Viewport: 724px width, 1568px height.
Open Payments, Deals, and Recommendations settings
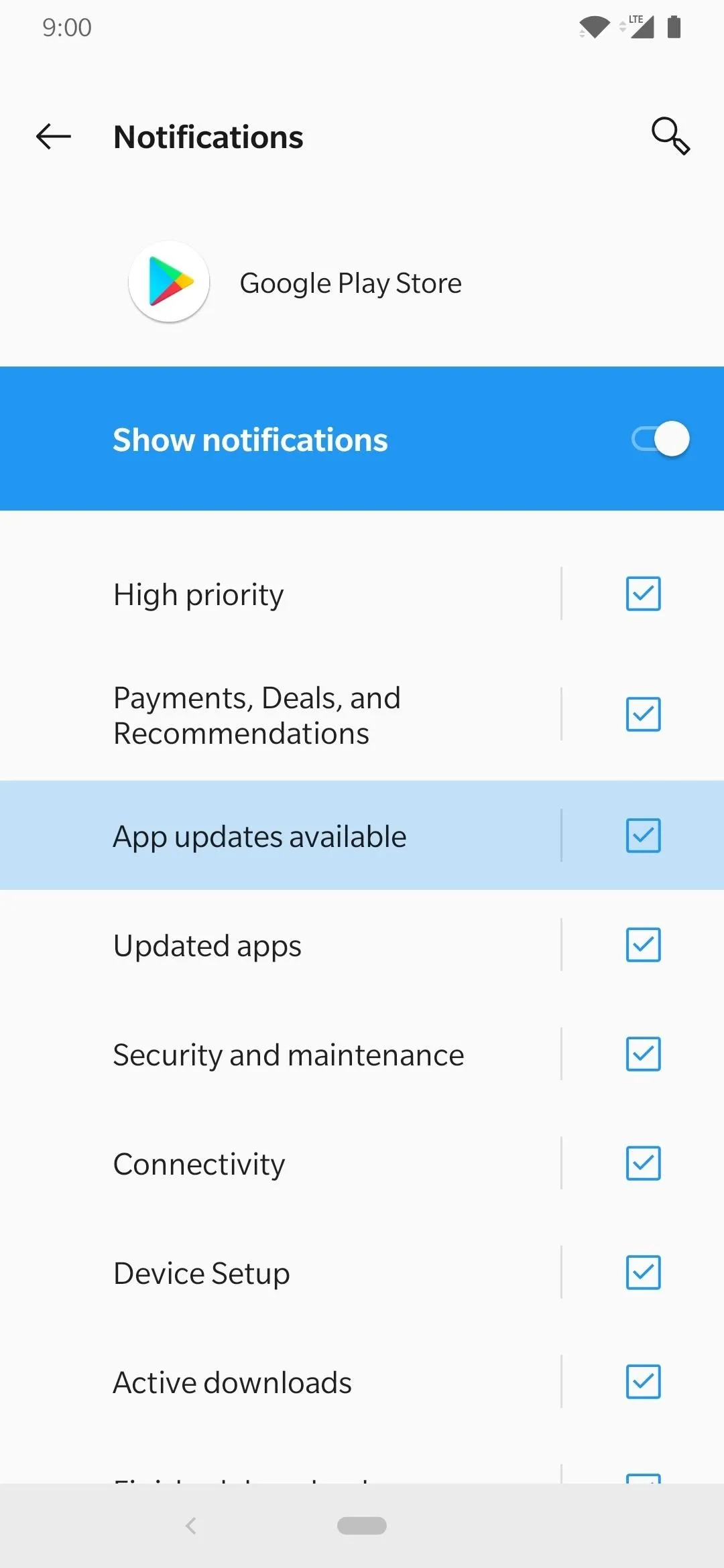coord(280,715)
